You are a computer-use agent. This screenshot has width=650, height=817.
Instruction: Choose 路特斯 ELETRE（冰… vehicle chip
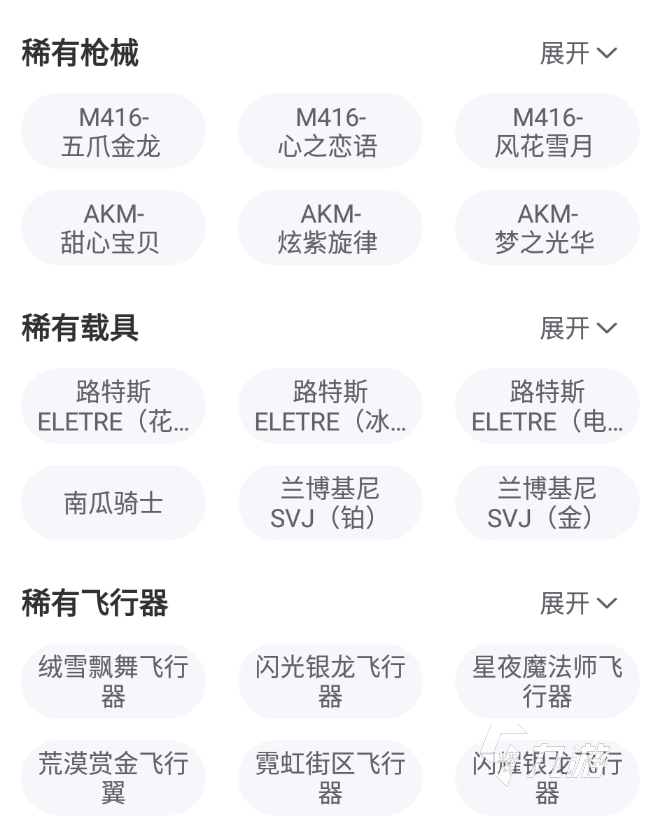(330, 406)
